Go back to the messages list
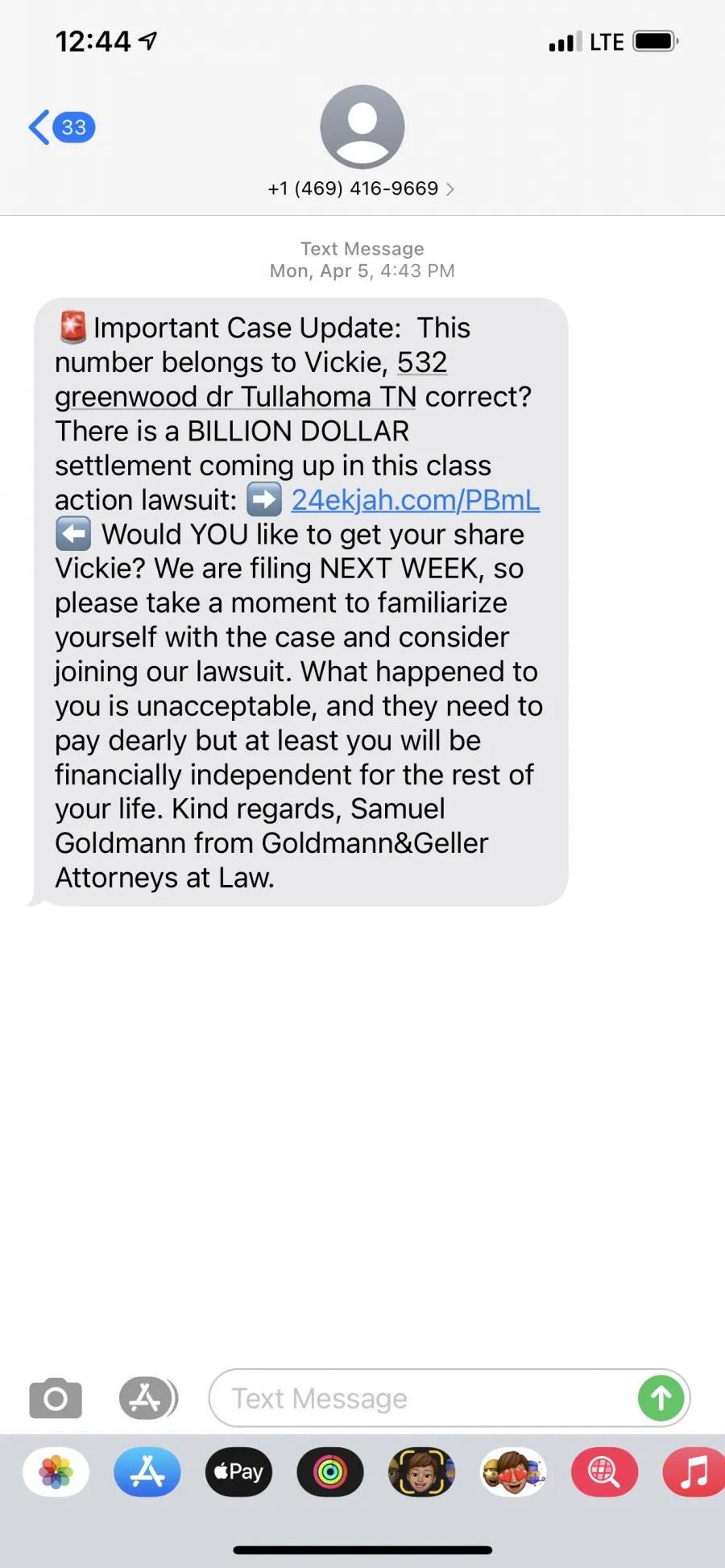 (x=62, y=127)
